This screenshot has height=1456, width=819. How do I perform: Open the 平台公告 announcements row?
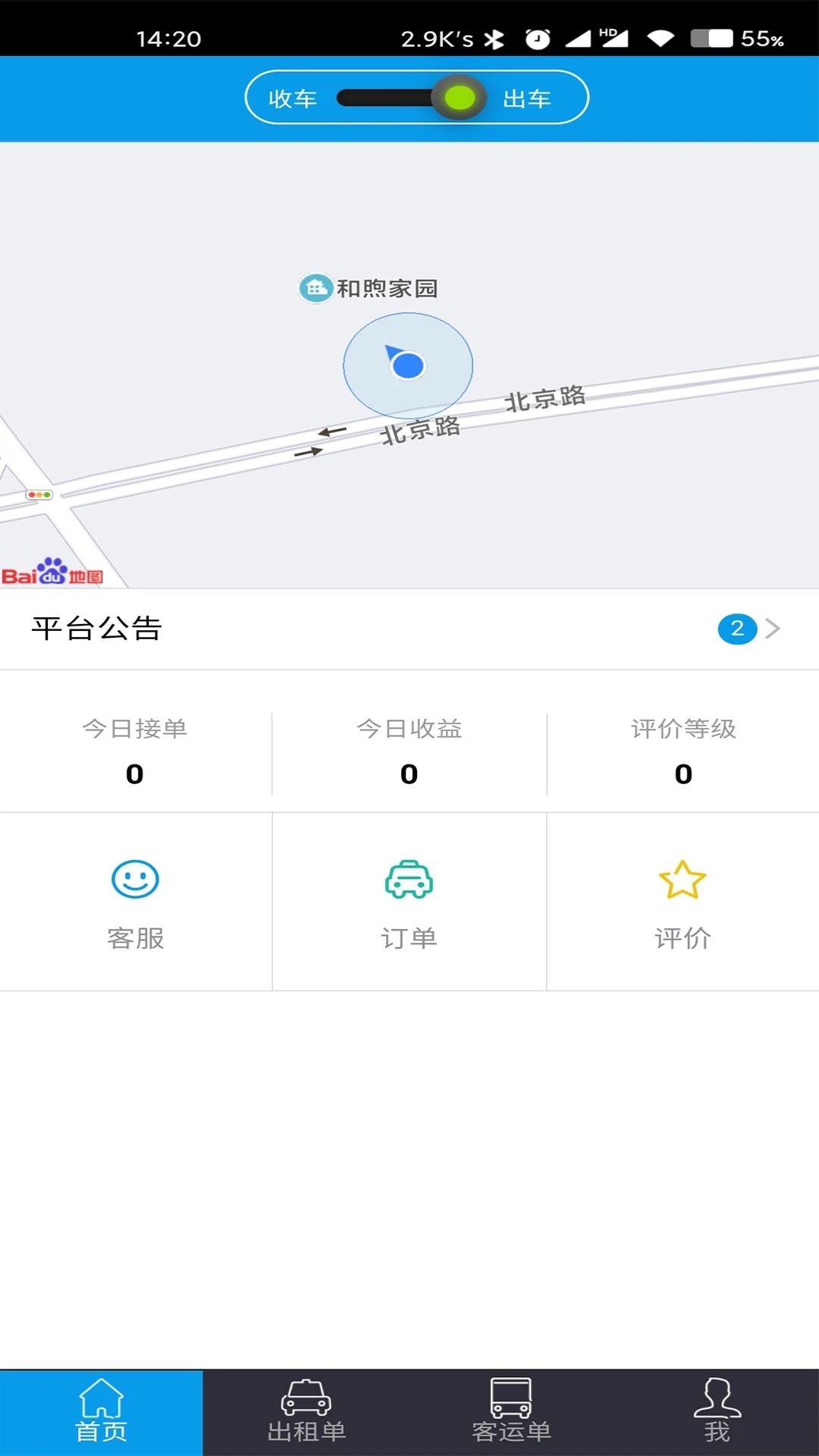point(409,629)
